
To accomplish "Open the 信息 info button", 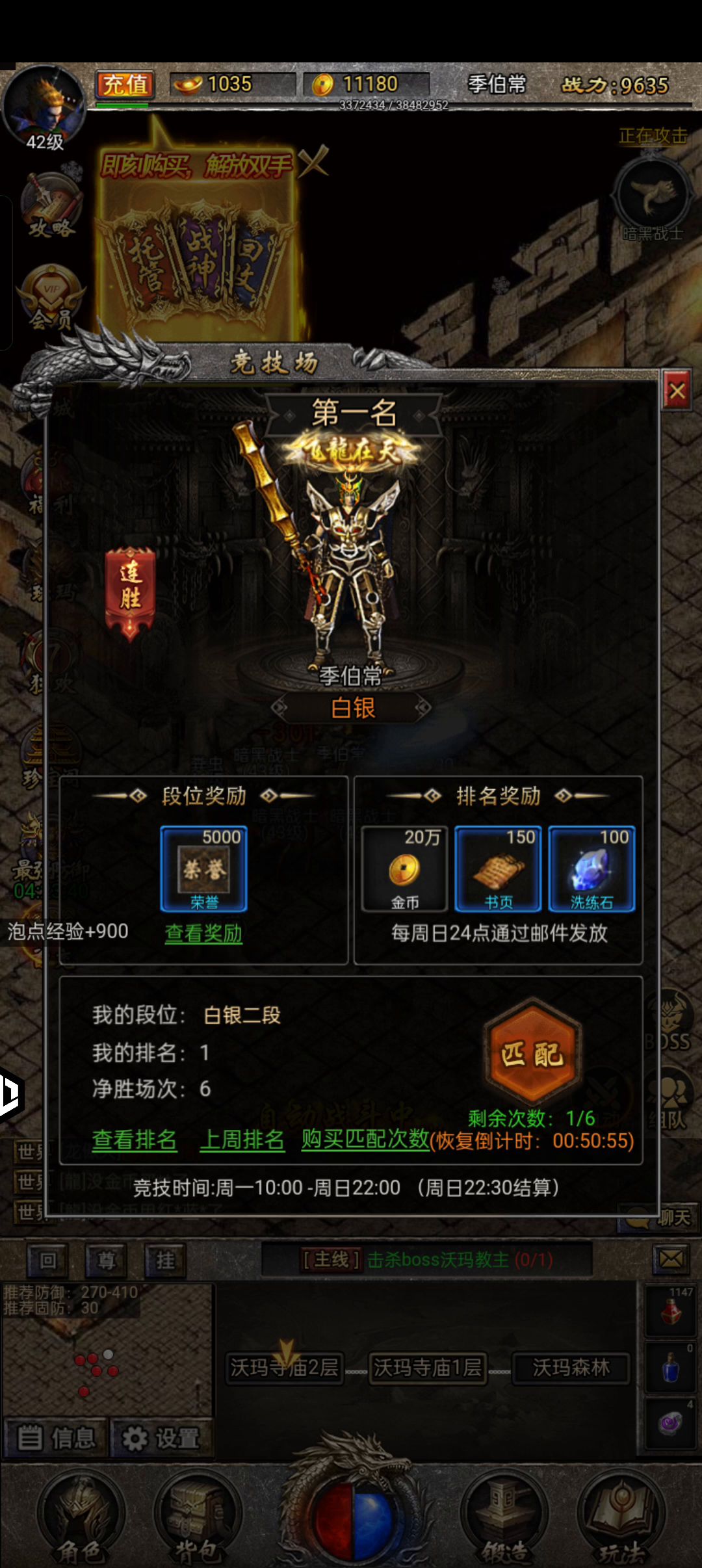I will coord(56,1439).
